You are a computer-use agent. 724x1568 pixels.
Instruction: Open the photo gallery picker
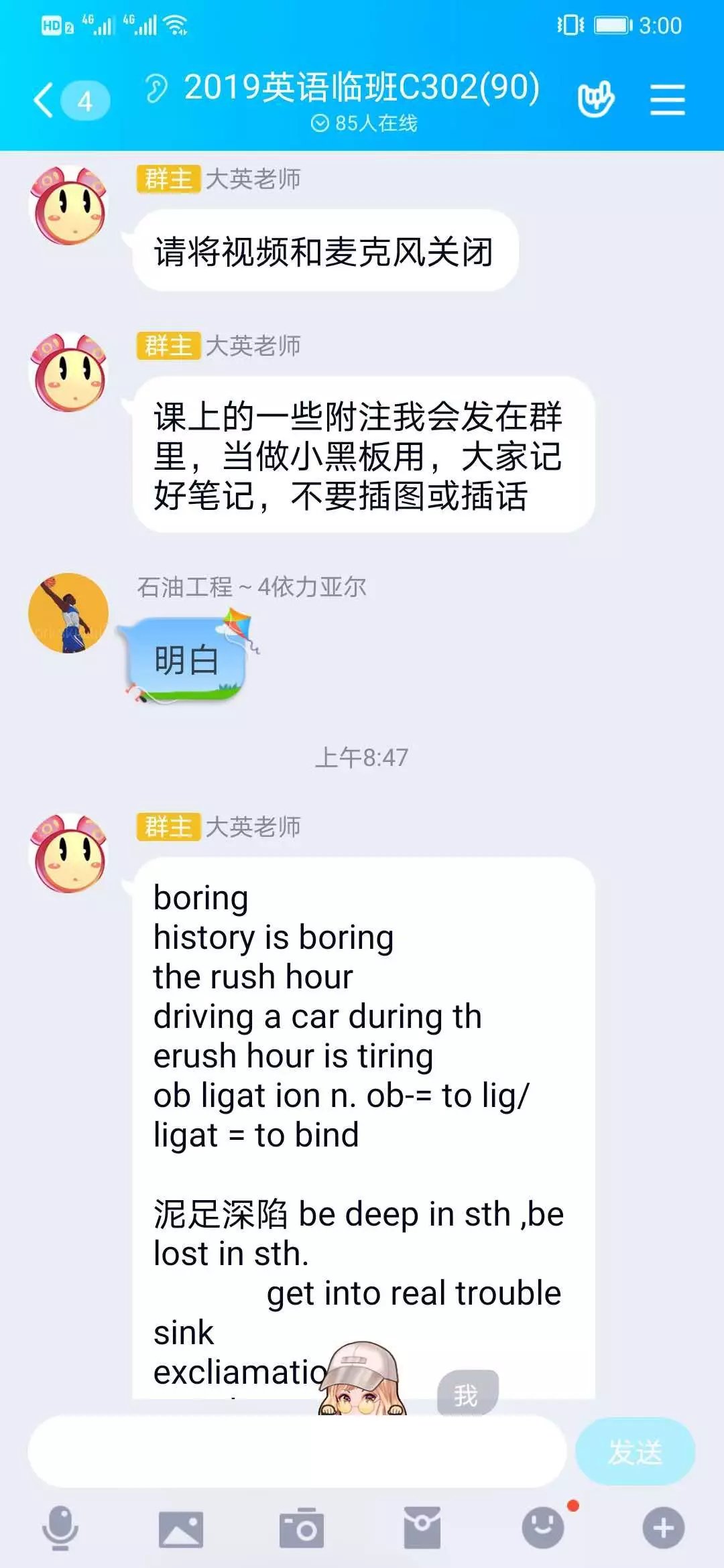(181, 1528)
